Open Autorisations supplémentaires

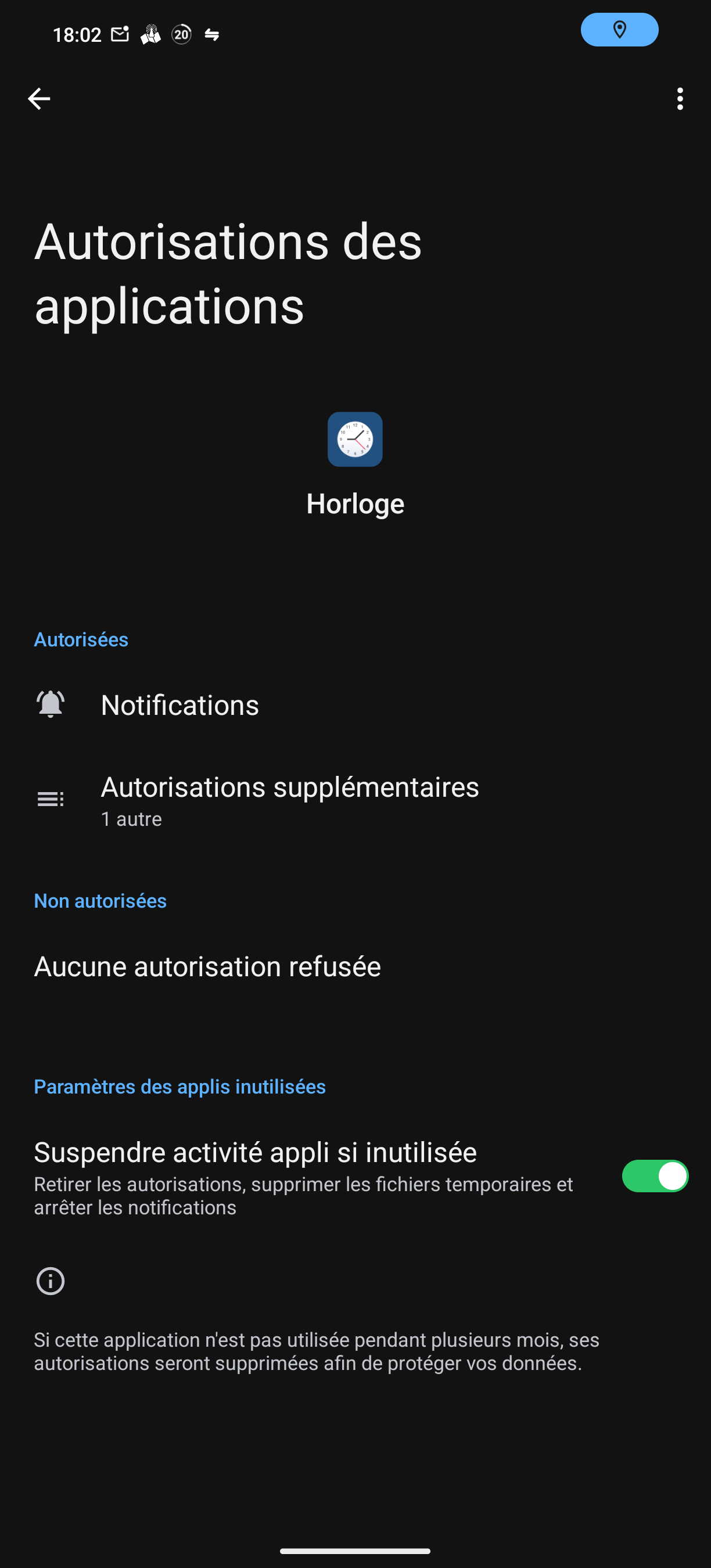(x=355, y=800)
